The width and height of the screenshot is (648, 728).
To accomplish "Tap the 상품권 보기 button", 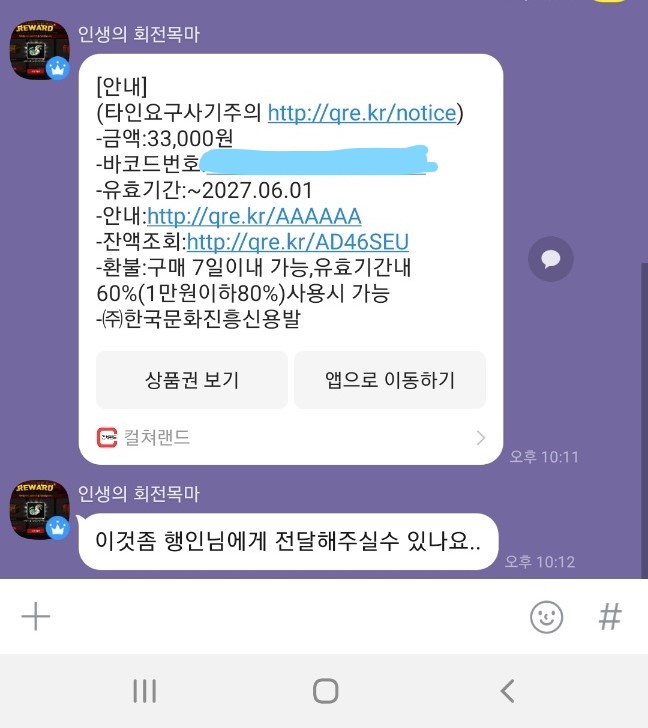I will (x=192, y=380).
